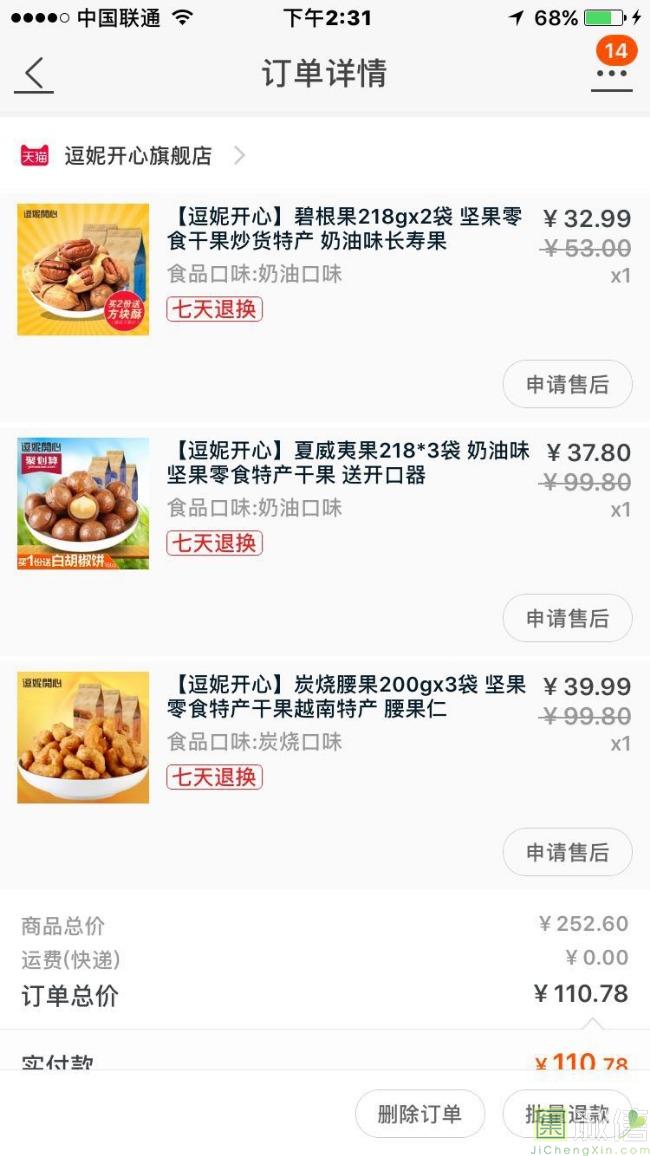Request after-sales for the 夏威夷果 item
This screenshot has height=1156, width=650.
point(567,619)
